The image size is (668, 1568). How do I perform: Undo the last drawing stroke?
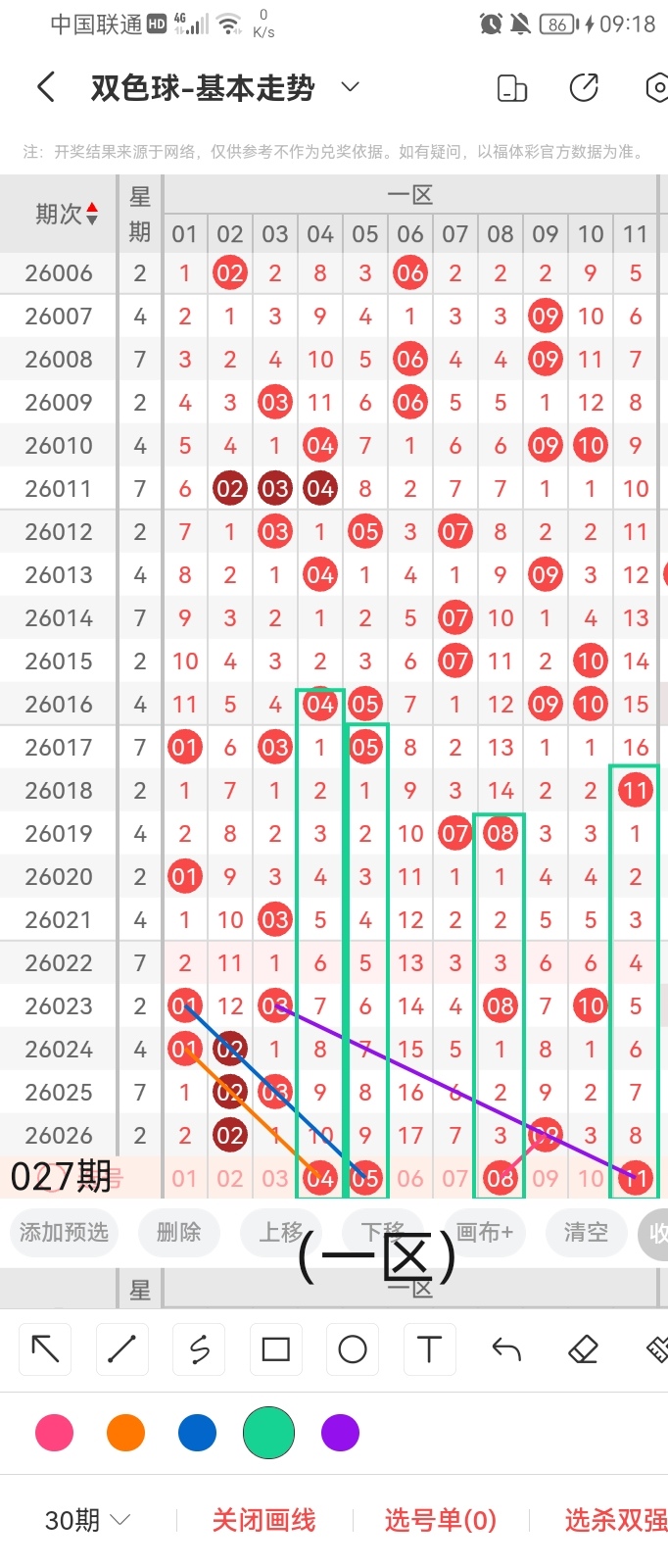coord(505,1349)
